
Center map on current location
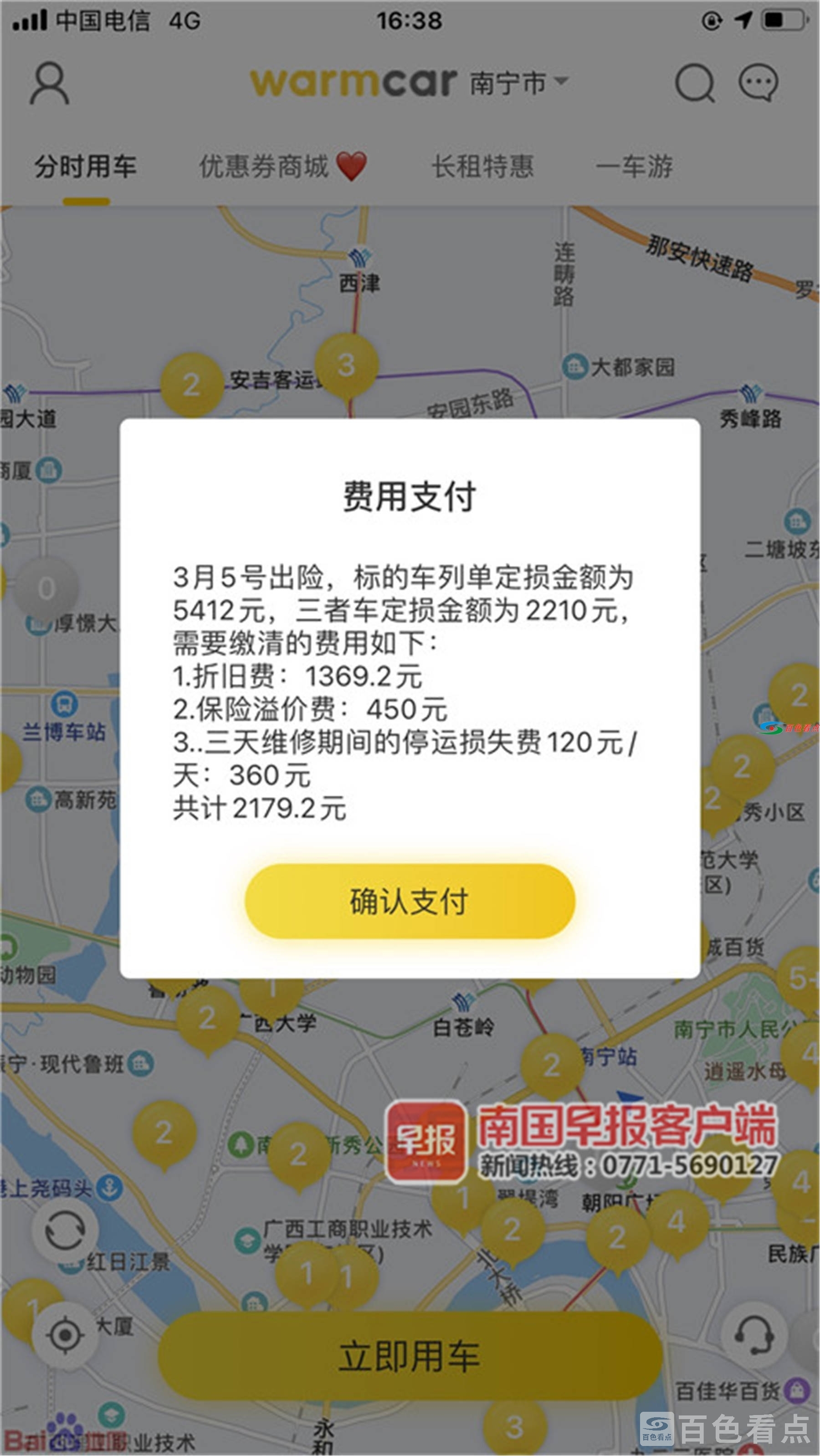[x=64, y=1335]
